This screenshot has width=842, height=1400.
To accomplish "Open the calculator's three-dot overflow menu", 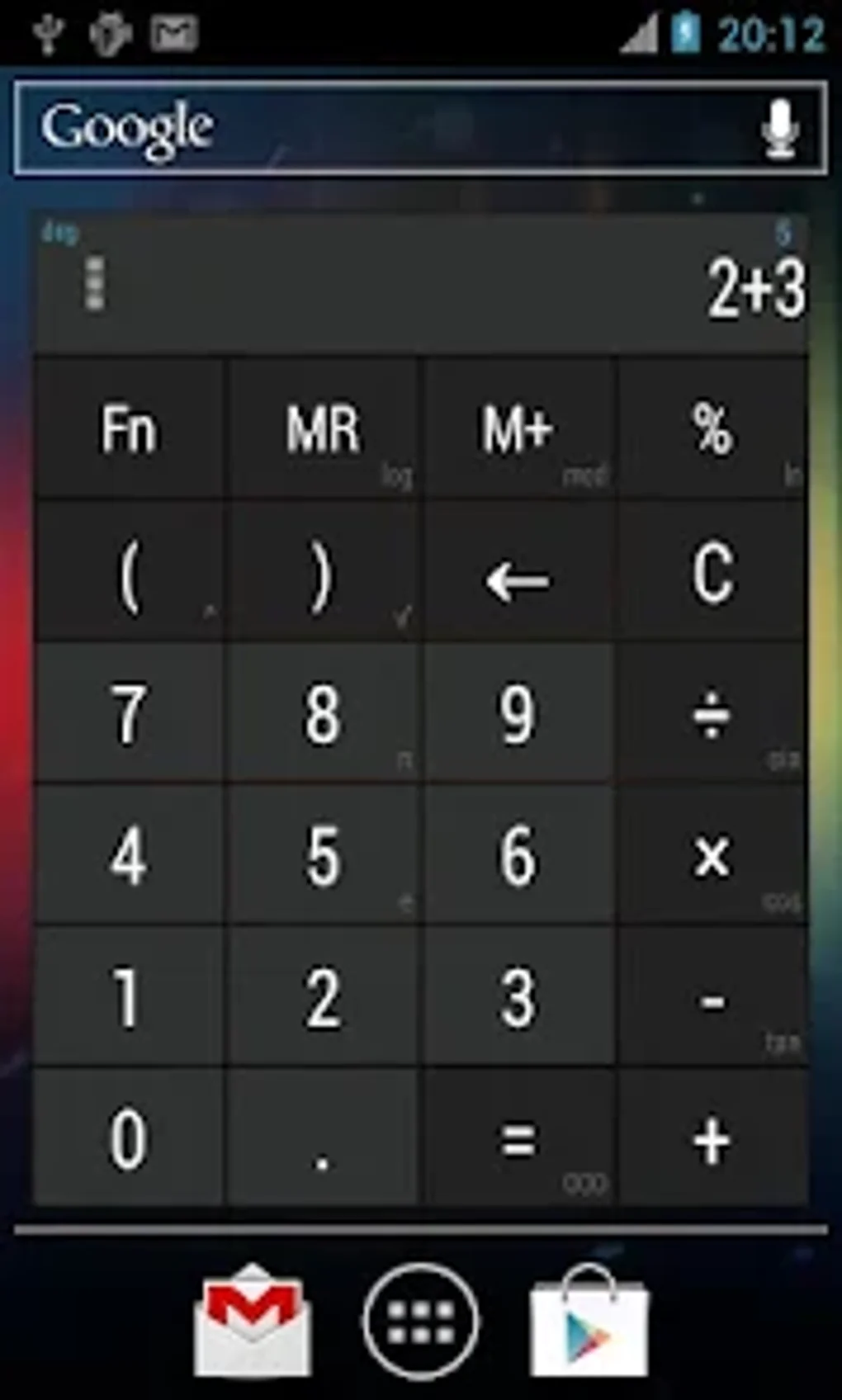I will click(93, 285).
